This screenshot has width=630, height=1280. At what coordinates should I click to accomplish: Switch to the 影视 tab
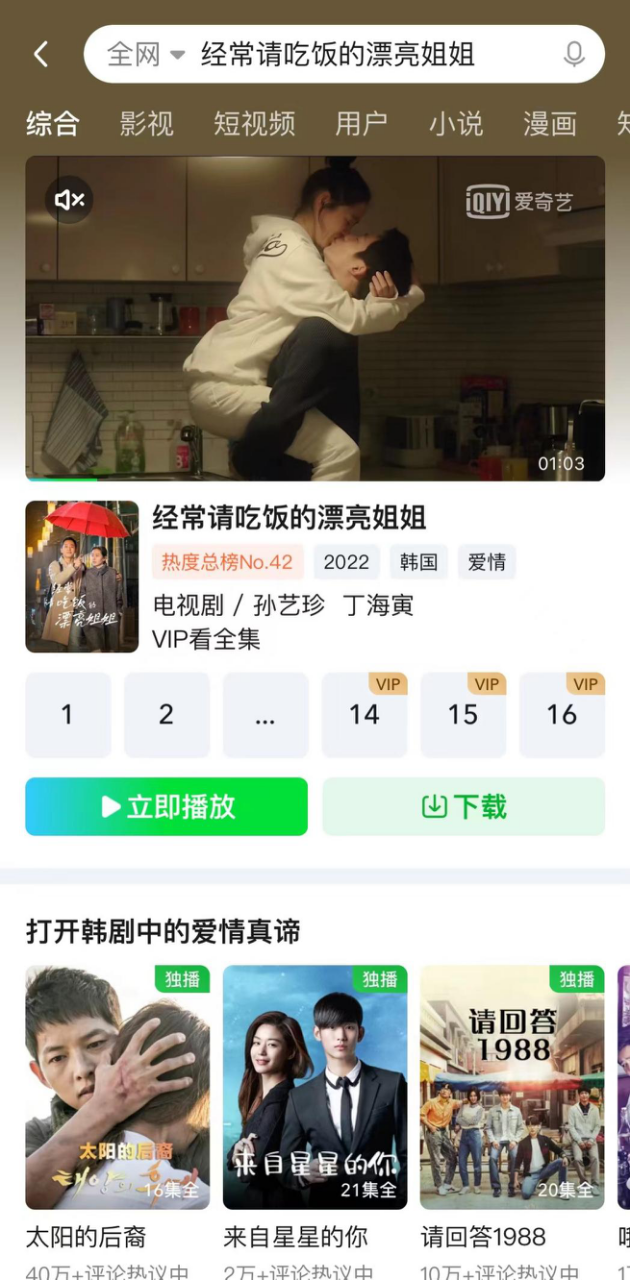147,124
